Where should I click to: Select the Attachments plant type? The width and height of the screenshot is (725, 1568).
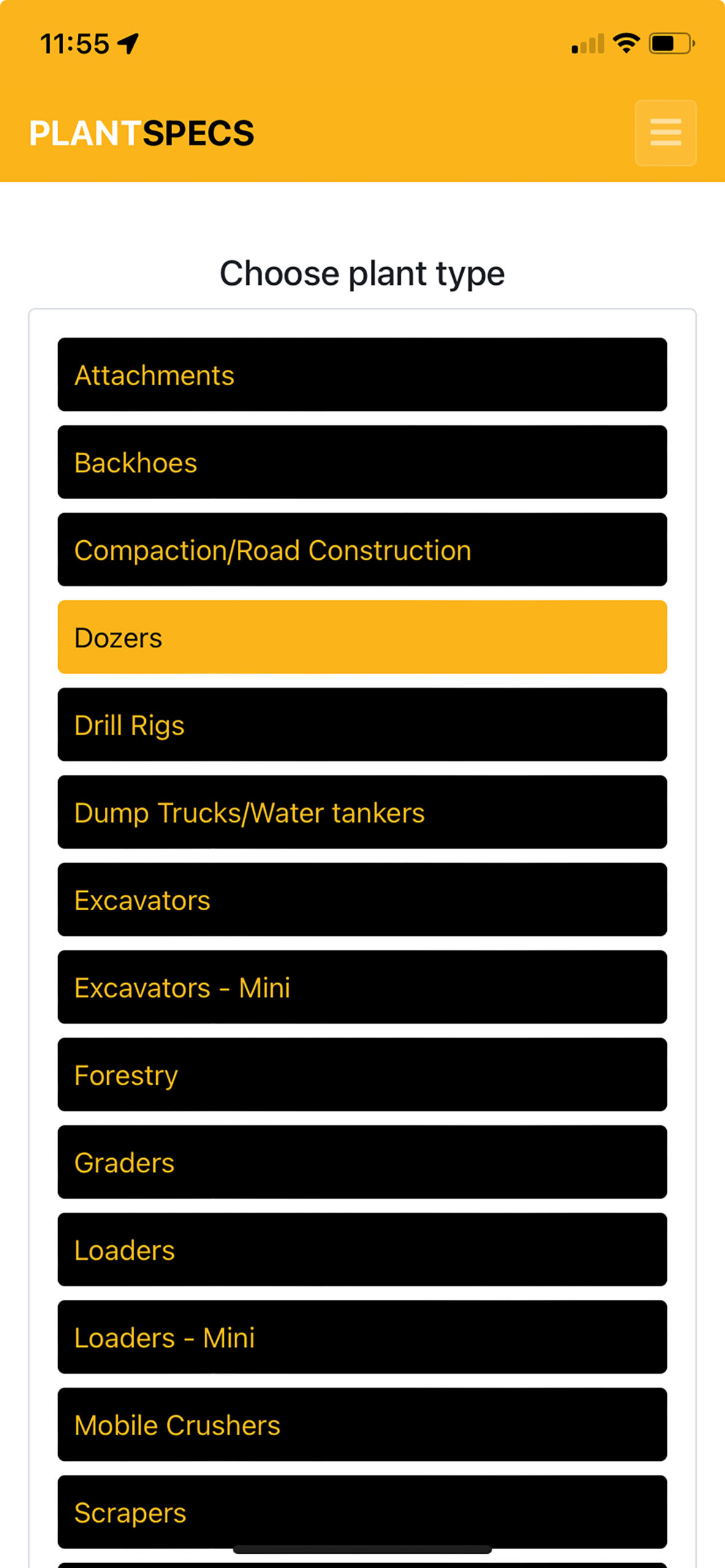coord(362,375)
